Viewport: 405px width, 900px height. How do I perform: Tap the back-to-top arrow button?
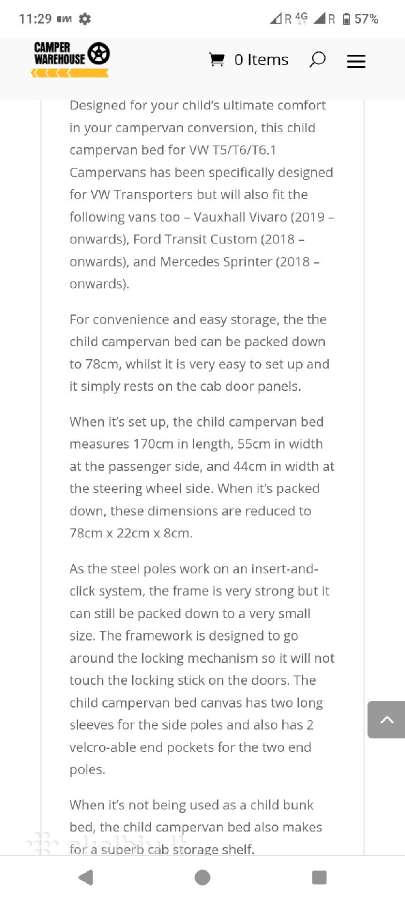point(387,719)
